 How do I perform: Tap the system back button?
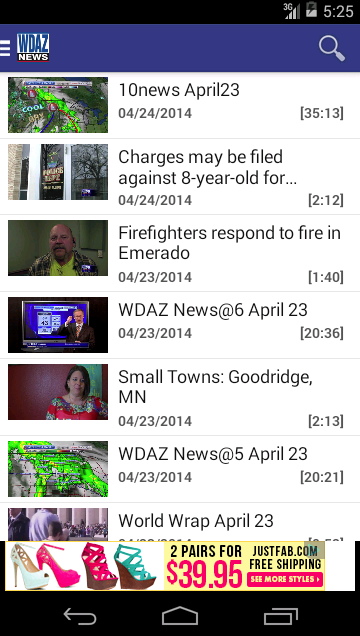(x=80, y=617)
